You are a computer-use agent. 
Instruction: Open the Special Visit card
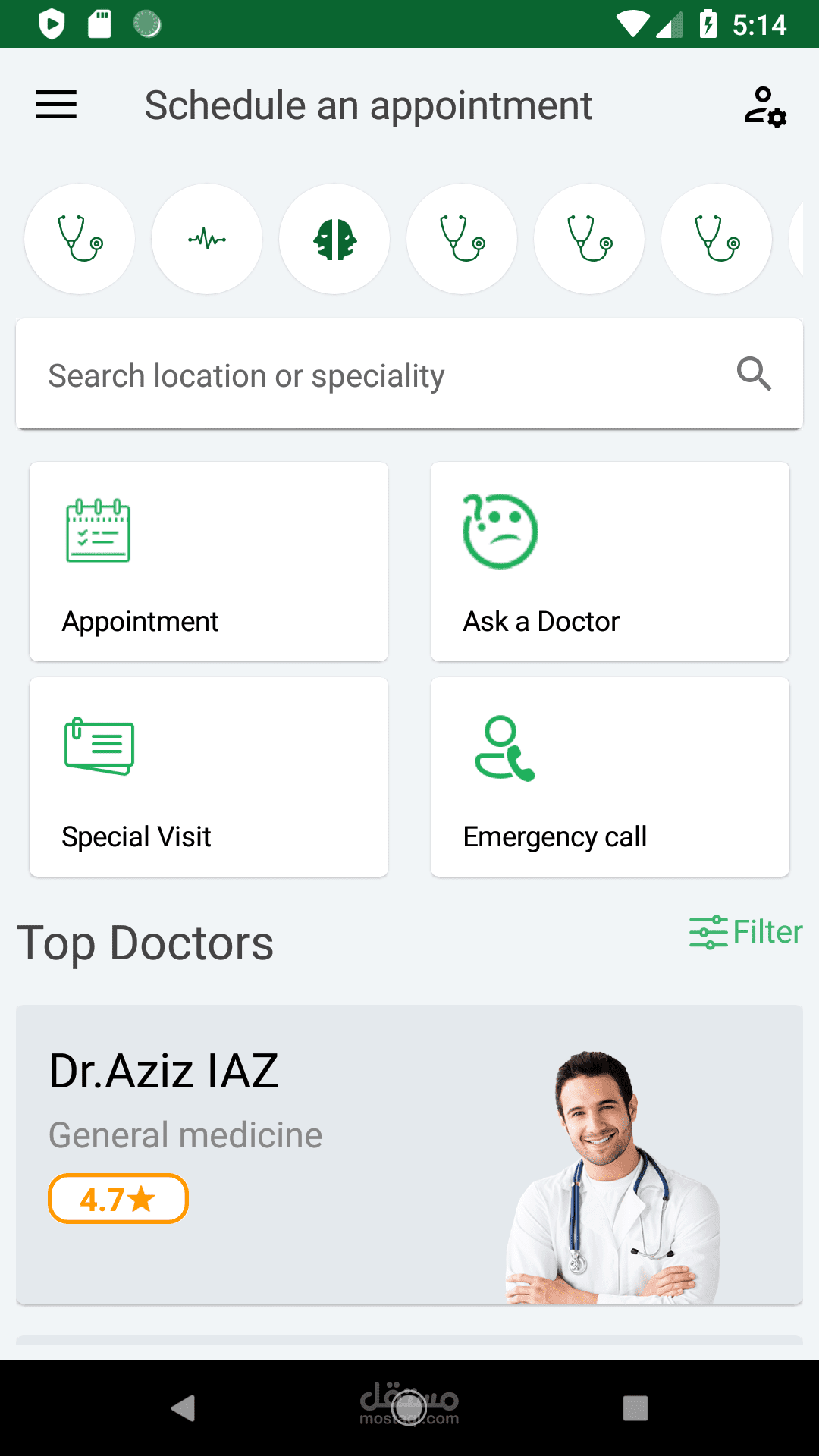tap(209, 777)
